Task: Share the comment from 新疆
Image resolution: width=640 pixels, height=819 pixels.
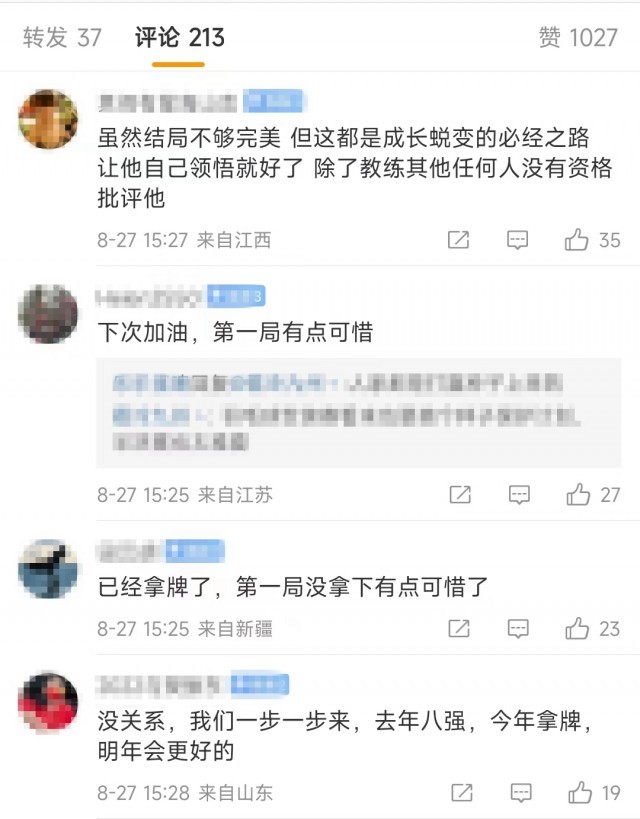Action: 459,628
